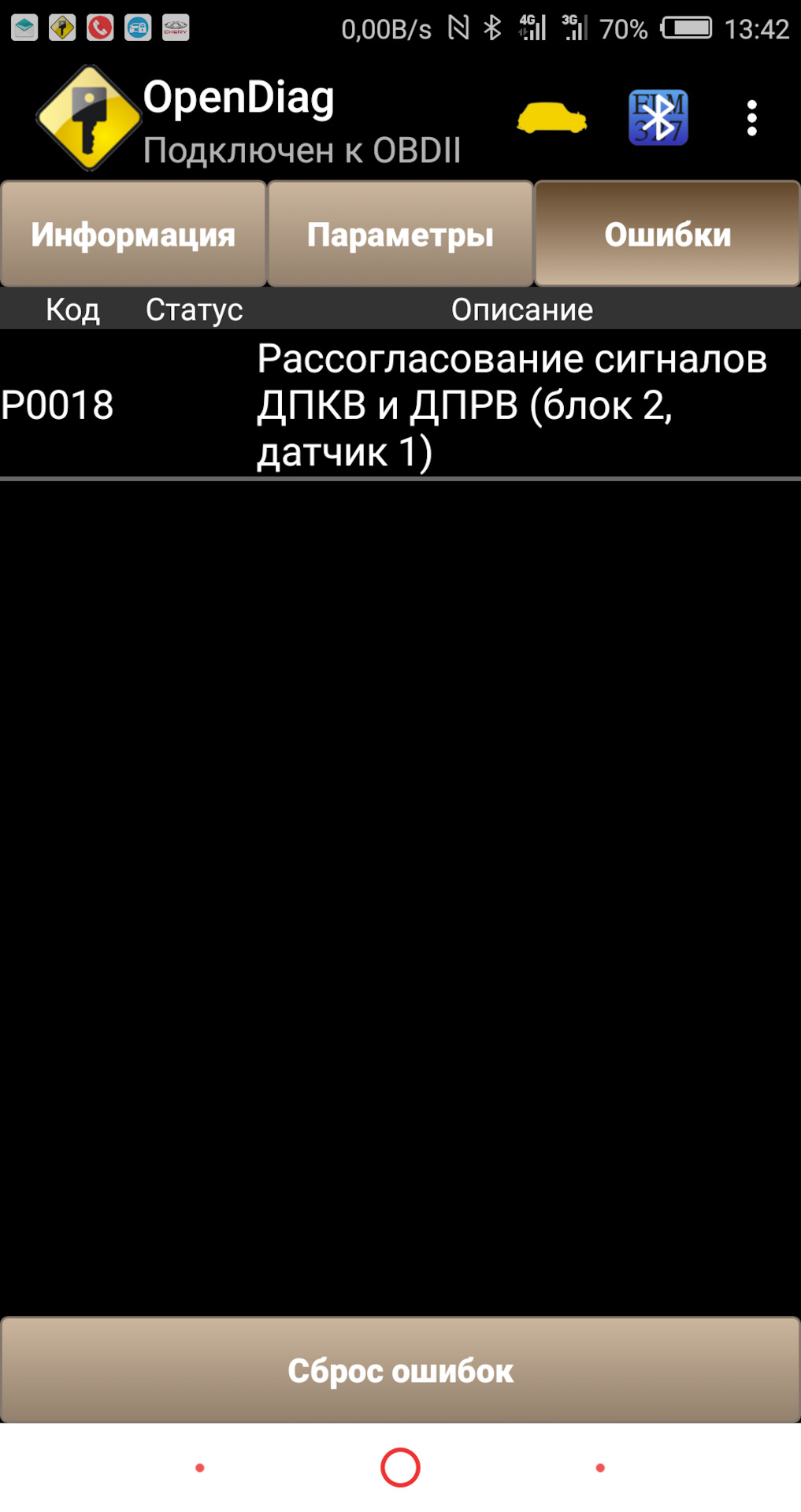The width and height of the screenshot is (801, 1512).
Task: Tap the yellow car icon
Action: [551, 118]
